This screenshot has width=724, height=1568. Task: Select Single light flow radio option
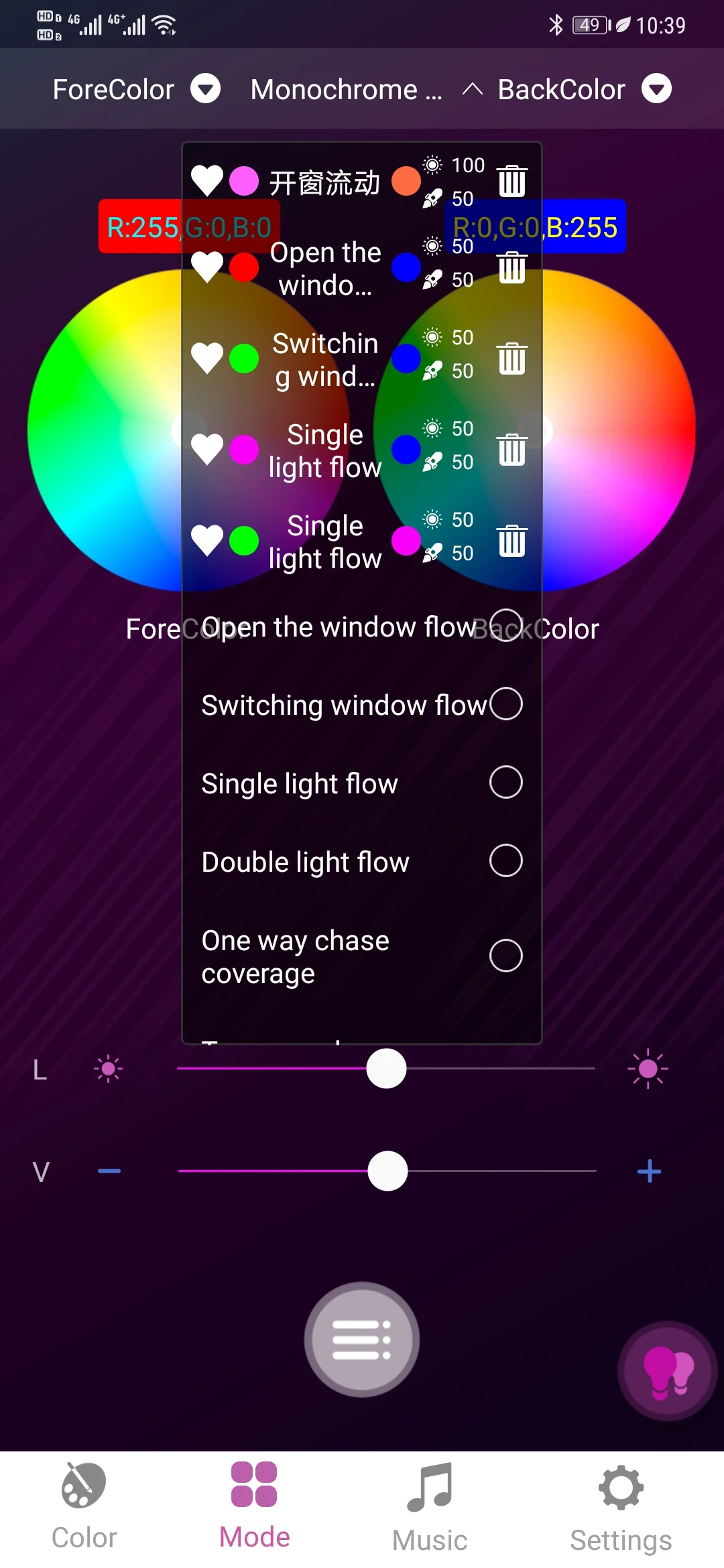pyautogui.click(x=506, y=782)
